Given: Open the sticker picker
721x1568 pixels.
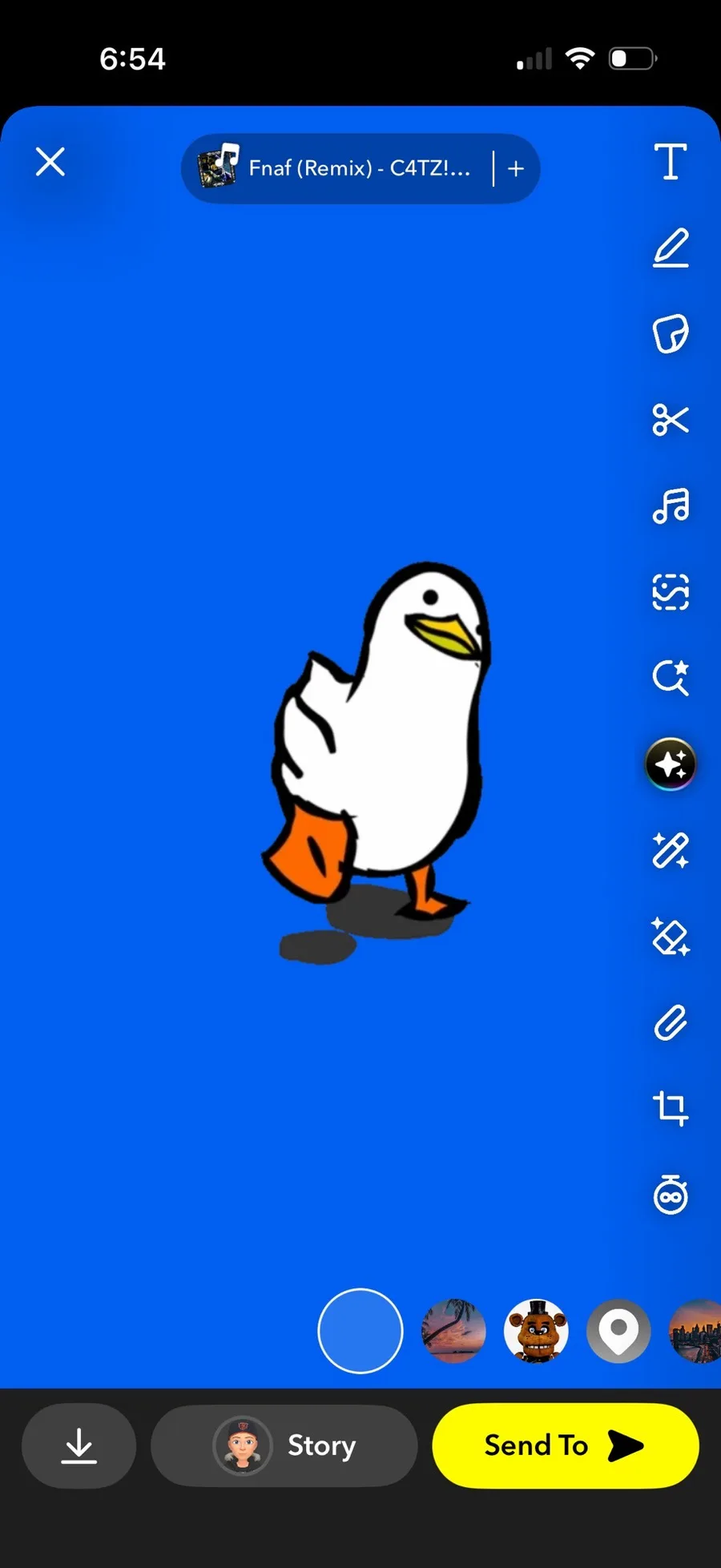Looking at the screenshot, I should tap(671, 333).
